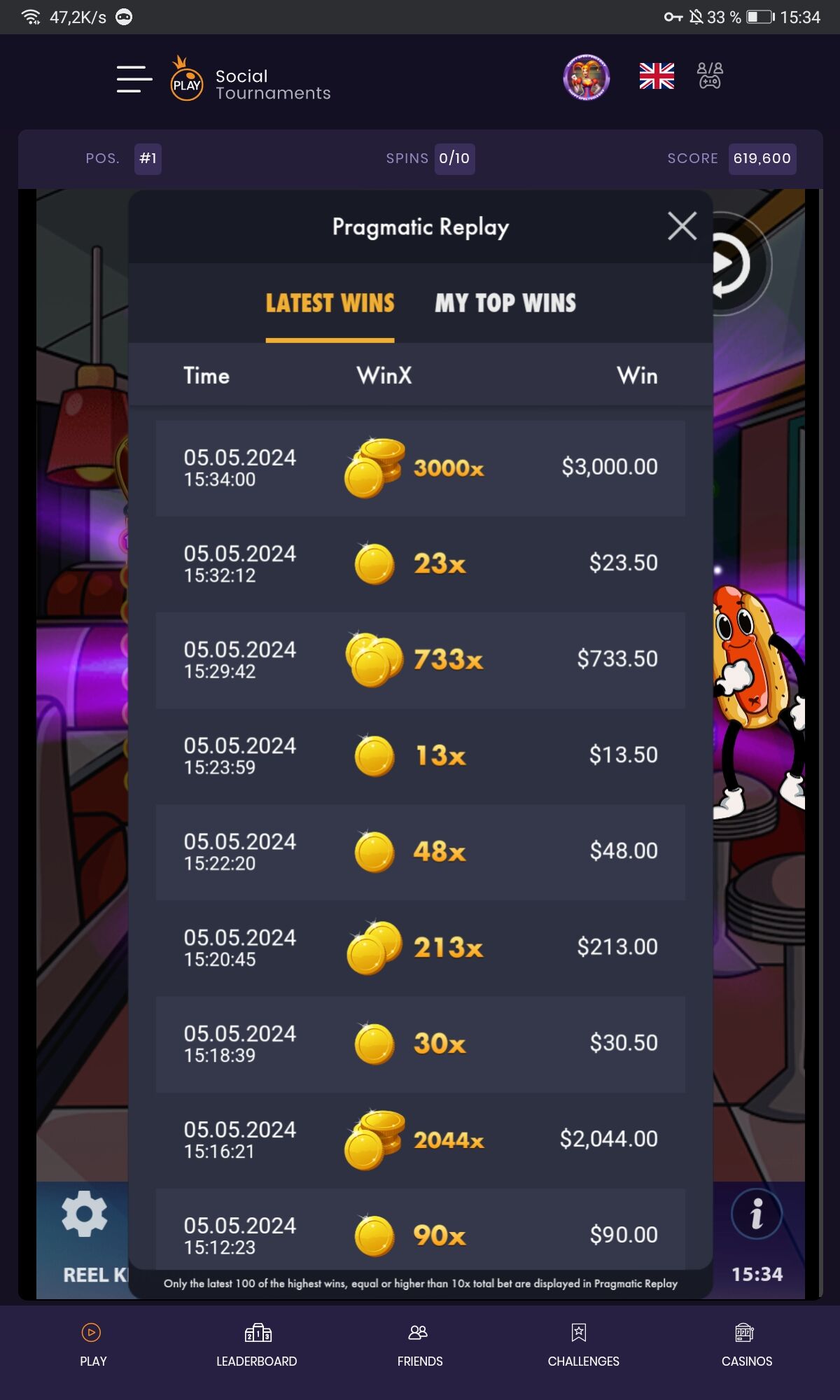
Task: Close the Pragmatic Replay dialog
Action: click(682, 226)
